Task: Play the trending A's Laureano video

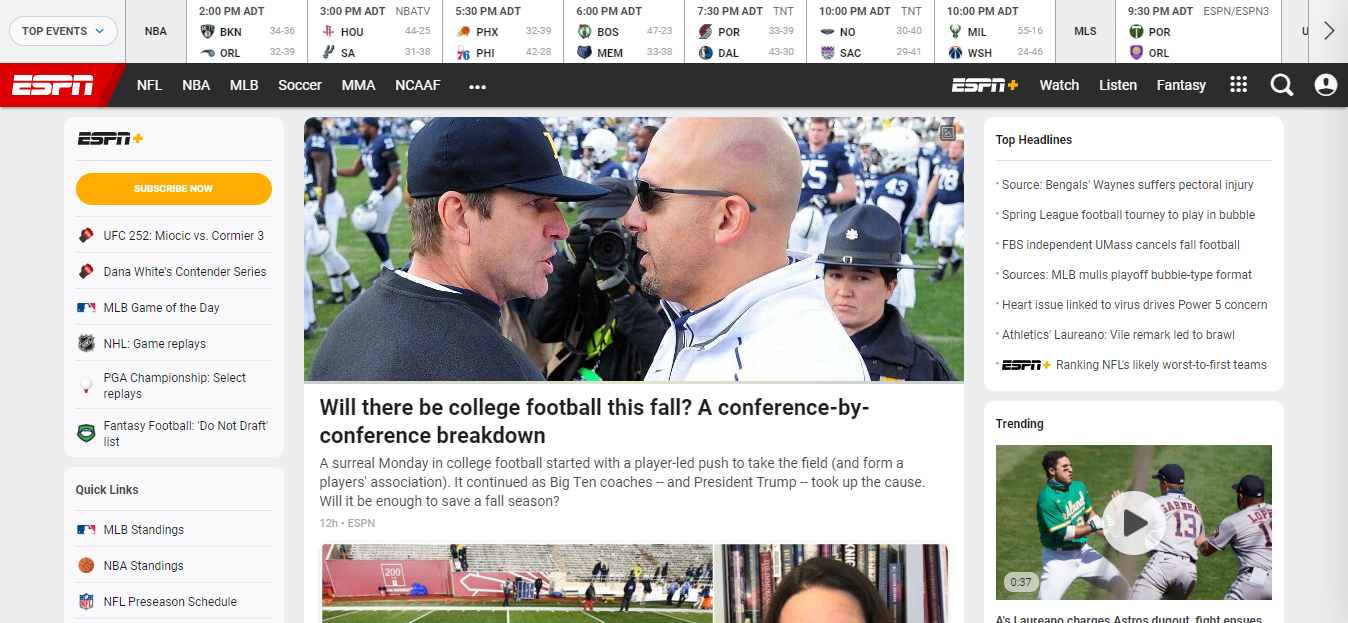Action: coord(1134,522)
